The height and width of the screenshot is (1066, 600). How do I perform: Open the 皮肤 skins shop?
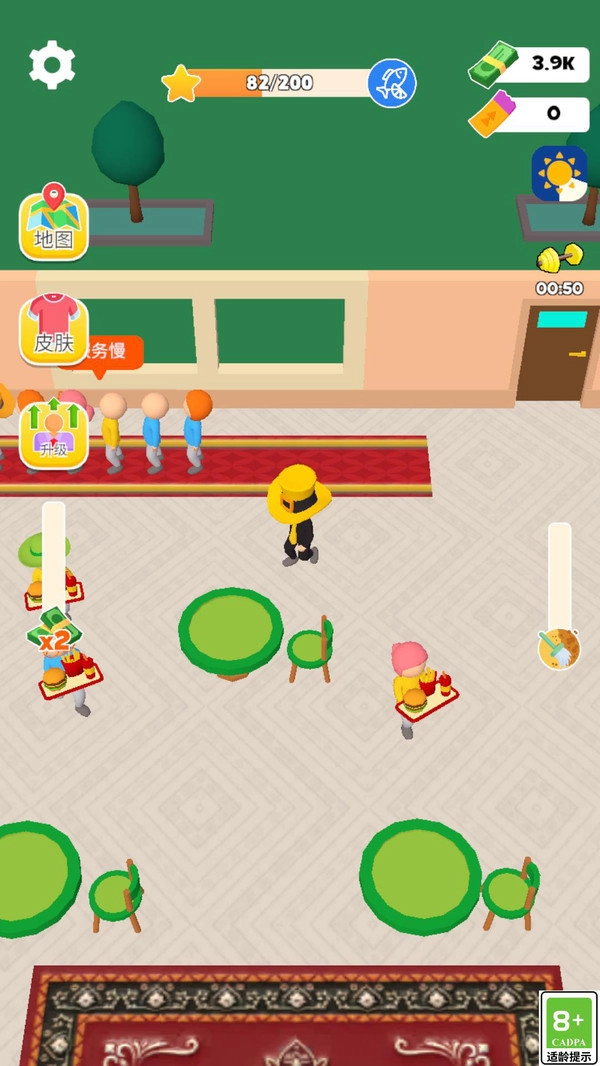[x=54, y=331]
